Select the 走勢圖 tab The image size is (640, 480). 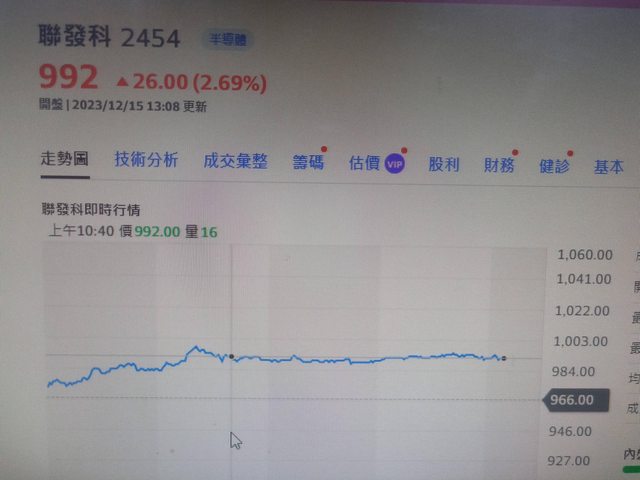tap(65, 159)
